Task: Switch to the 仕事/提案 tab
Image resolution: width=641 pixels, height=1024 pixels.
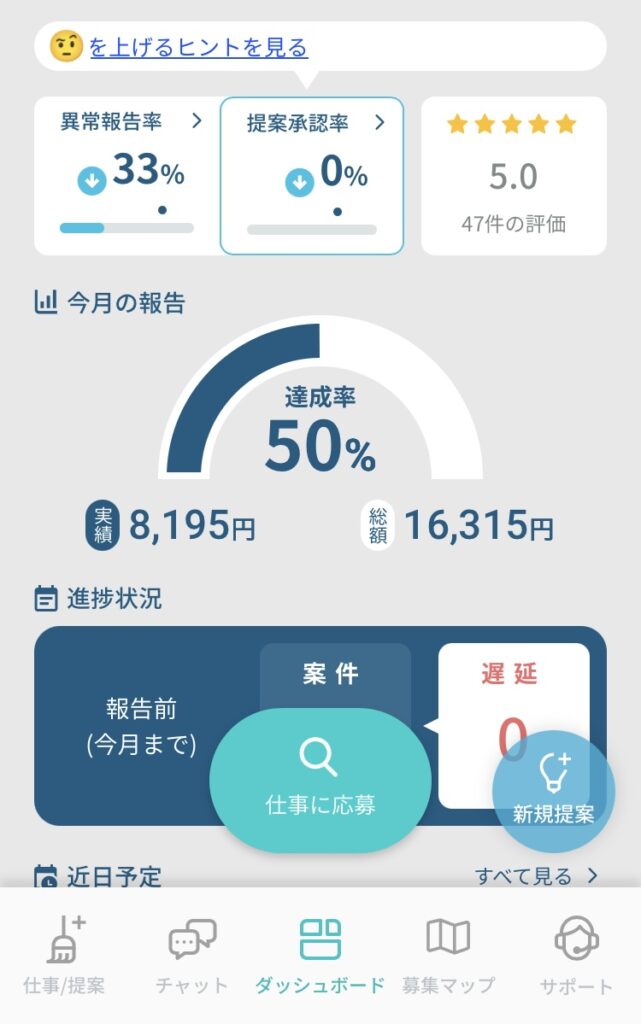Action: pos(65,956)
